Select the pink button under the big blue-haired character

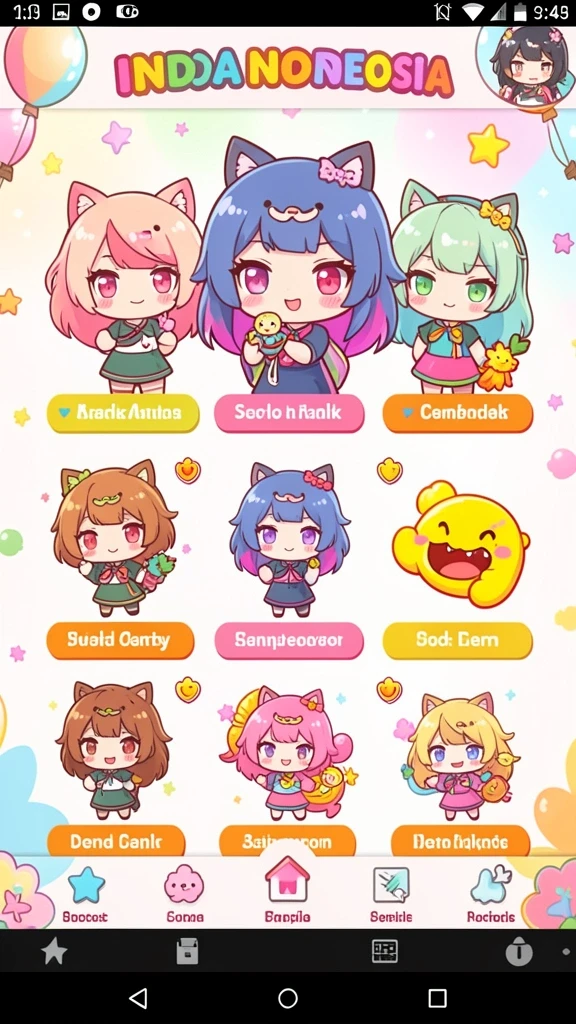289,413
